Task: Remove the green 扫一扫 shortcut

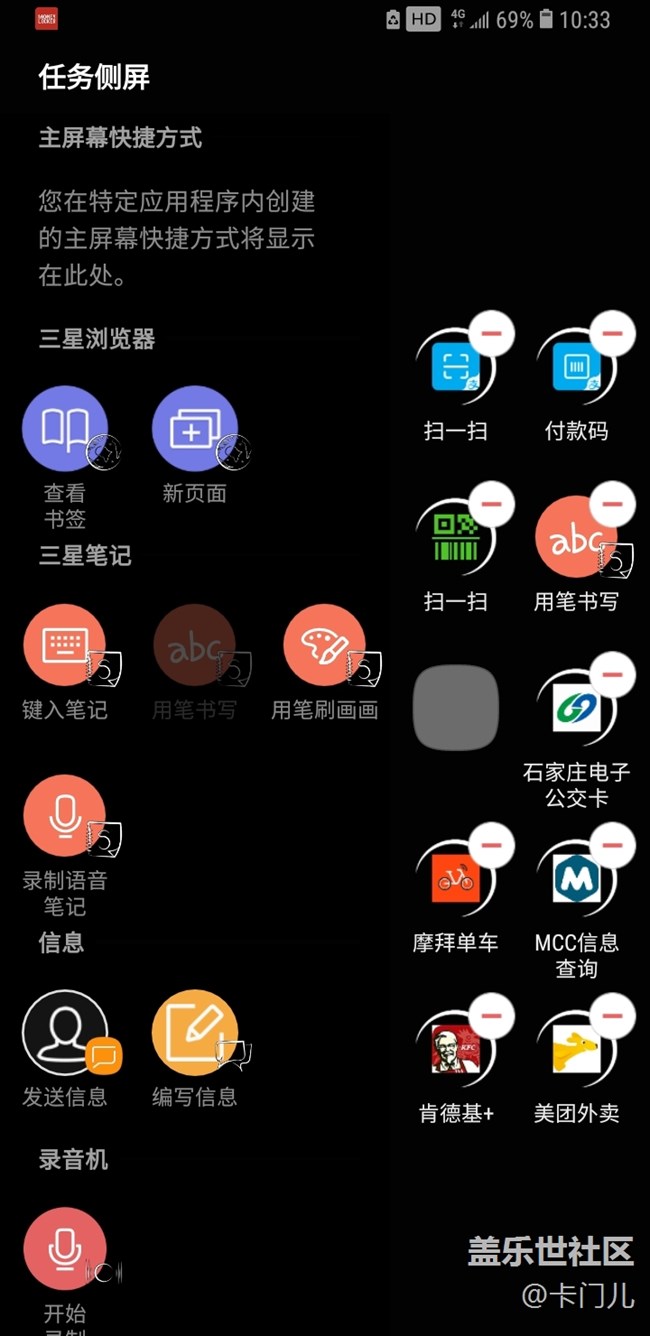Action: point(491,504)
